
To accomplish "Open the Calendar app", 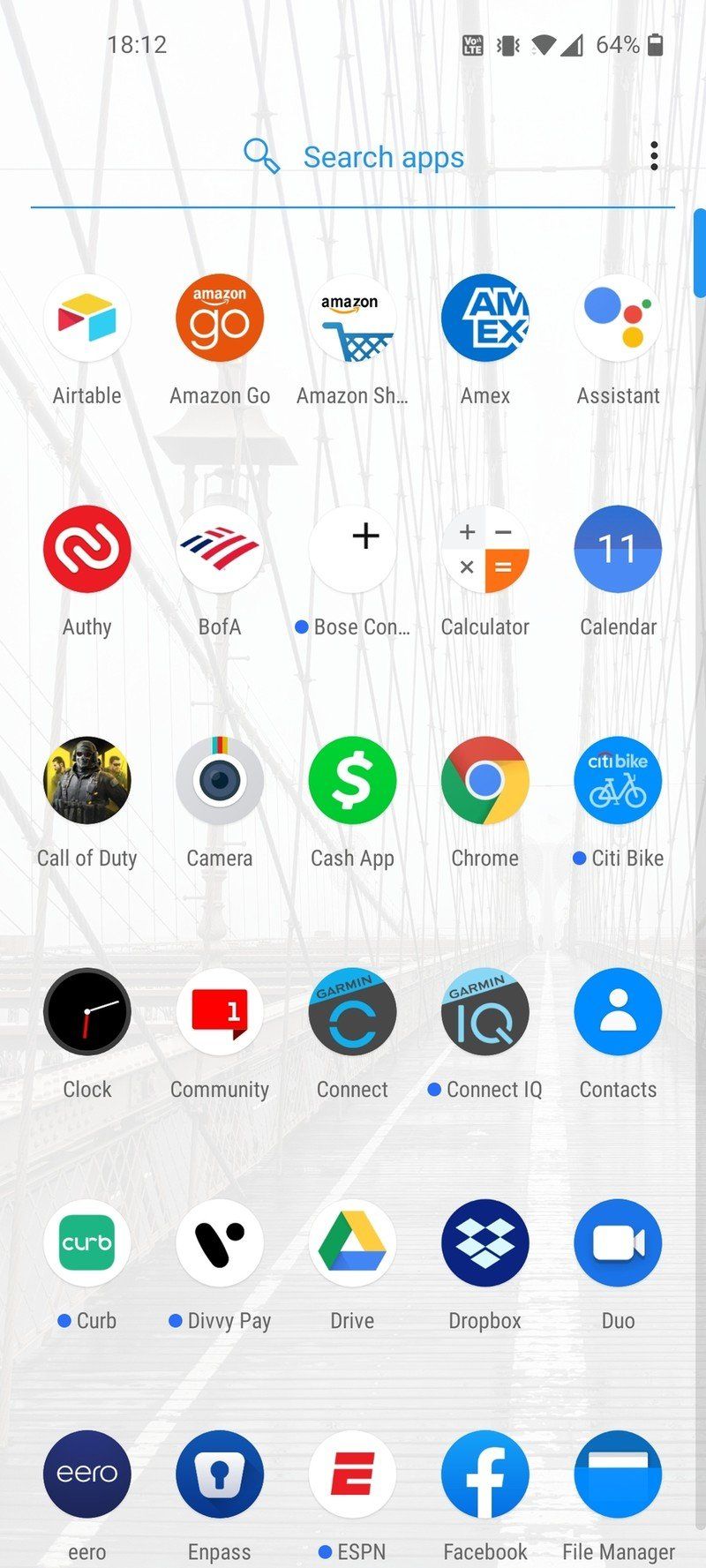I will point(618,550).
